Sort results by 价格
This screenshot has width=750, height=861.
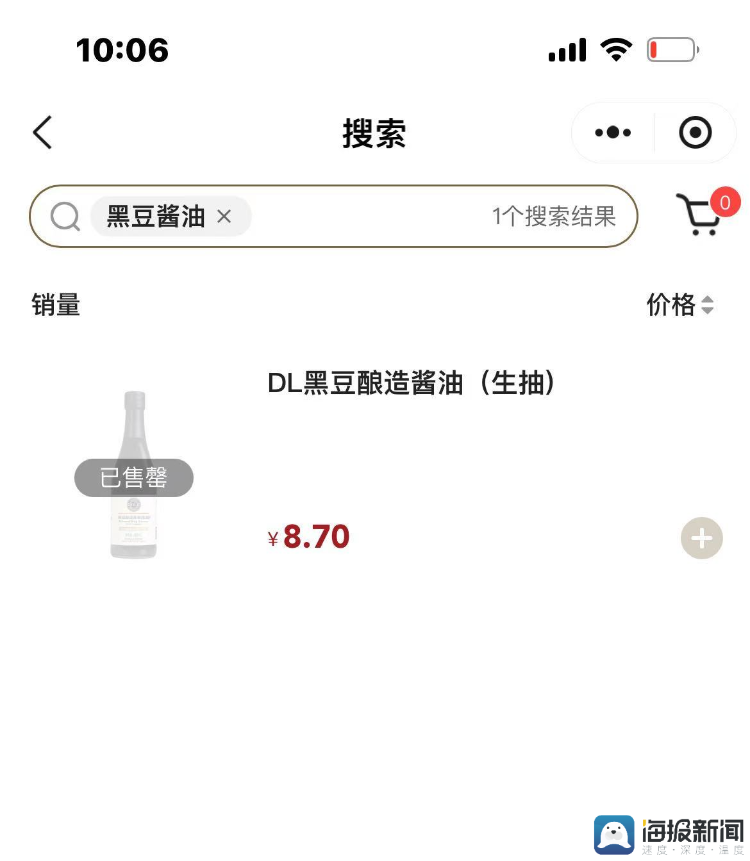click(x=680, y=305)
